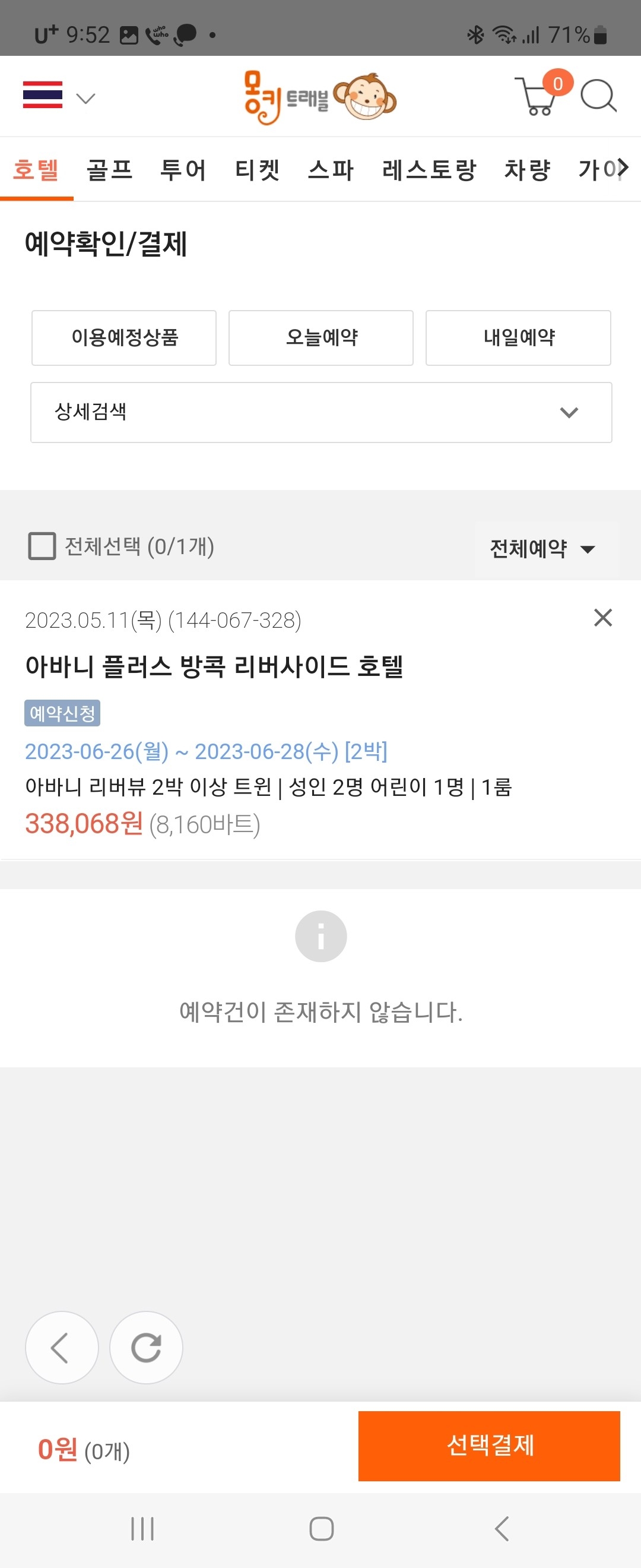Viewport: 641px width, 1568px height.
Task: Tap the floating refresh button
Action: pos(146,1347)
